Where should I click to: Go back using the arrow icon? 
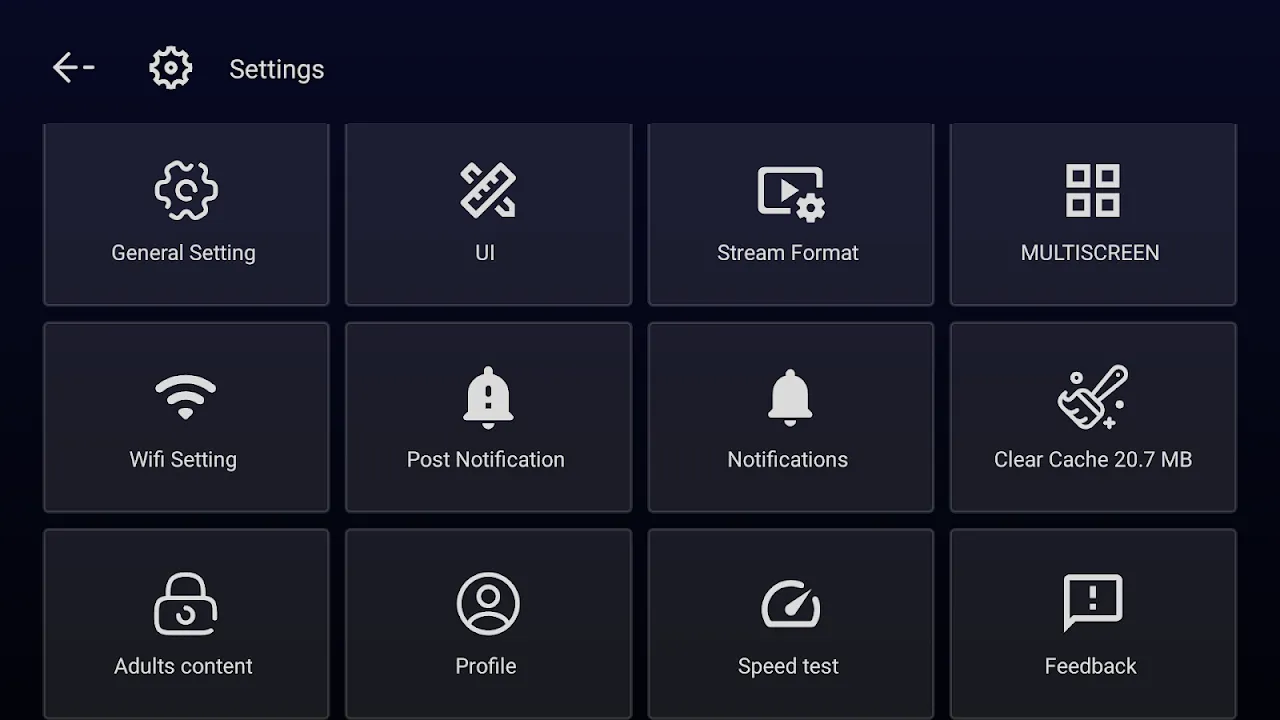pyautogui.click(x=73, y=68)
